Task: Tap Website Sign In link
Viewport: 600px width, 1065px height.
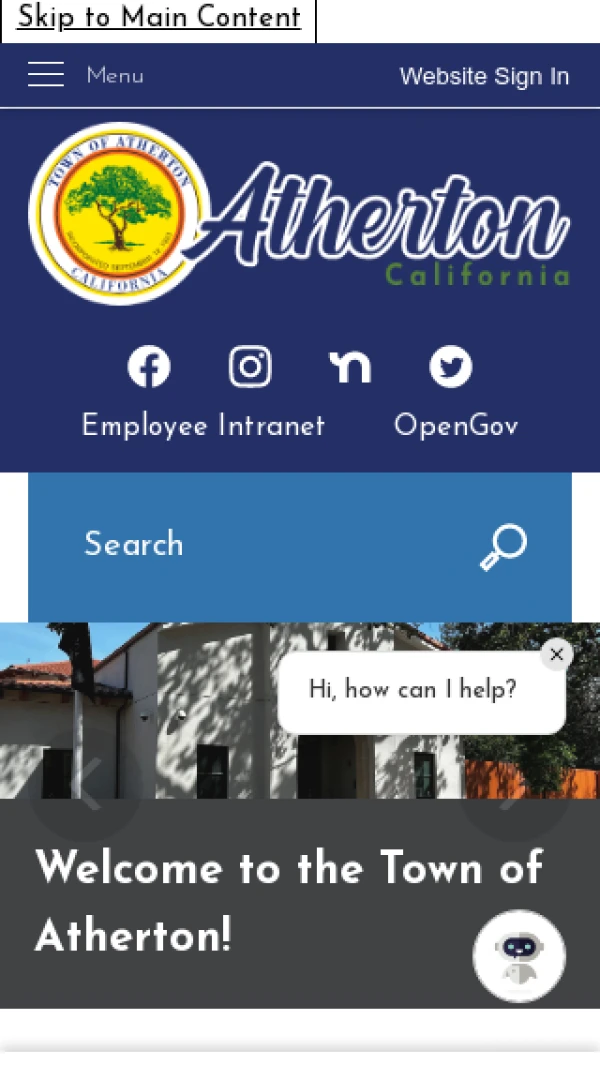Action: (x=484, y=76)
